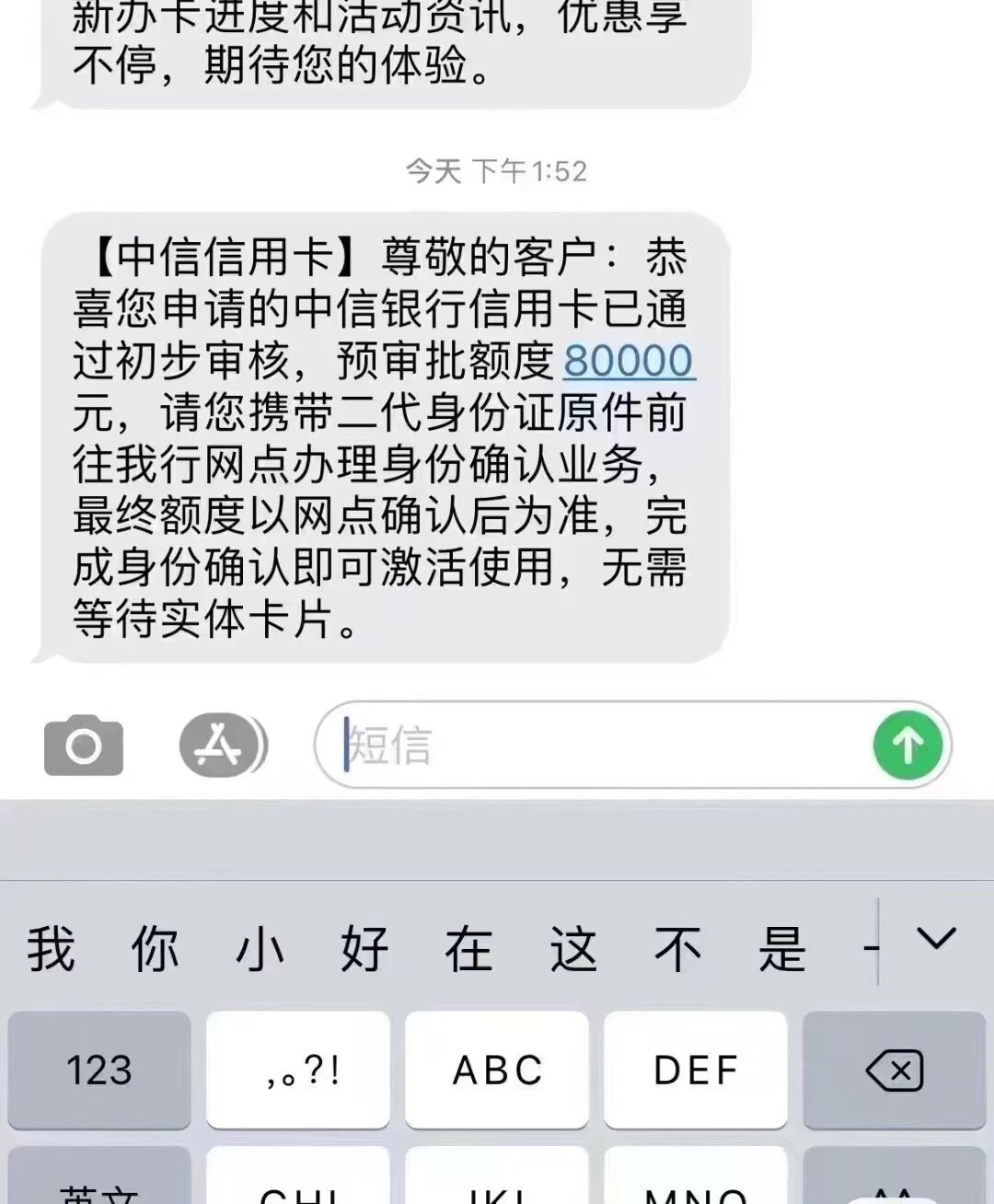Hit the ABC key on the keyboard
Screen dimensions: 994x1204
coord(497,1070)
